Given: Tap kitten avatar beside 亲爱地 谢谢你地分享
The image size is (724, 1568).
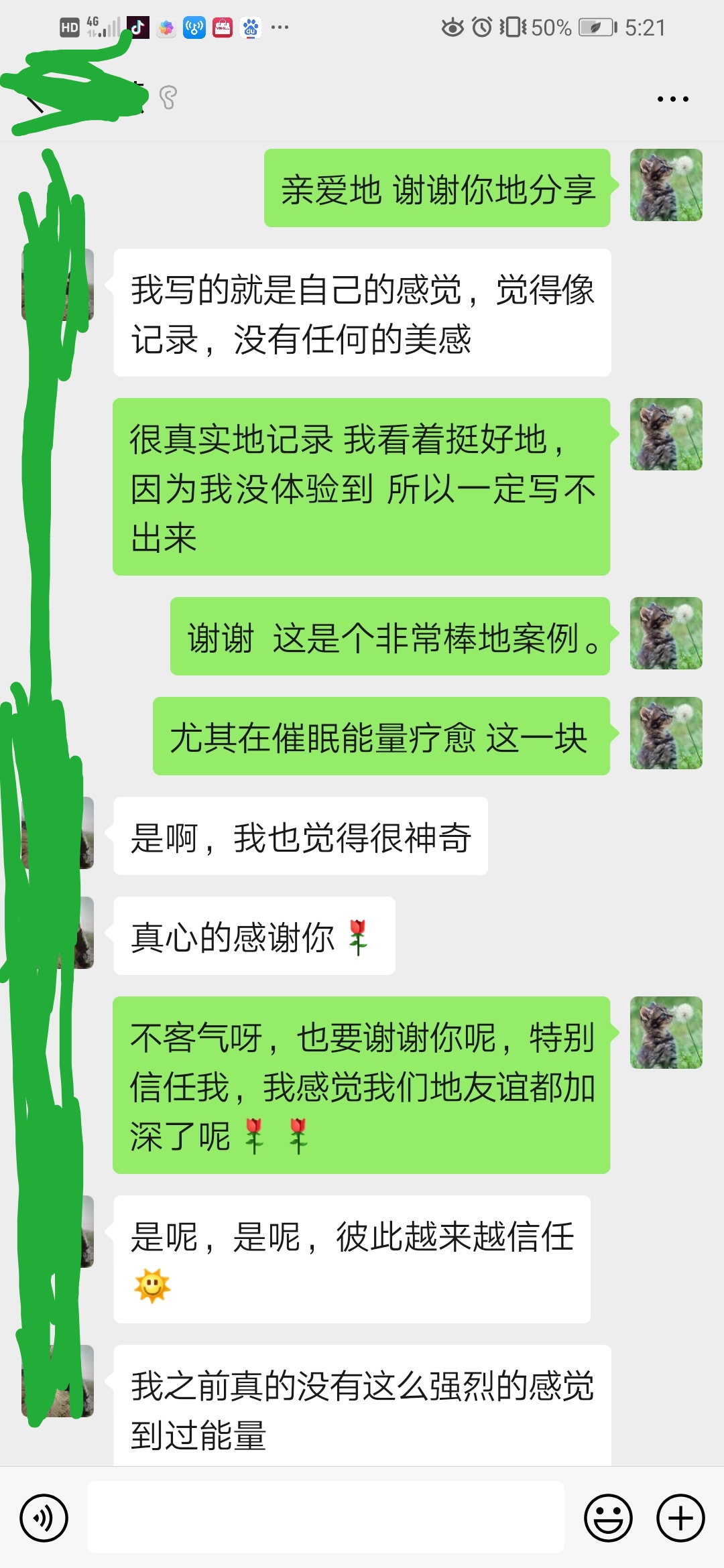Looking at the screenshot, I should coord(666,185).
